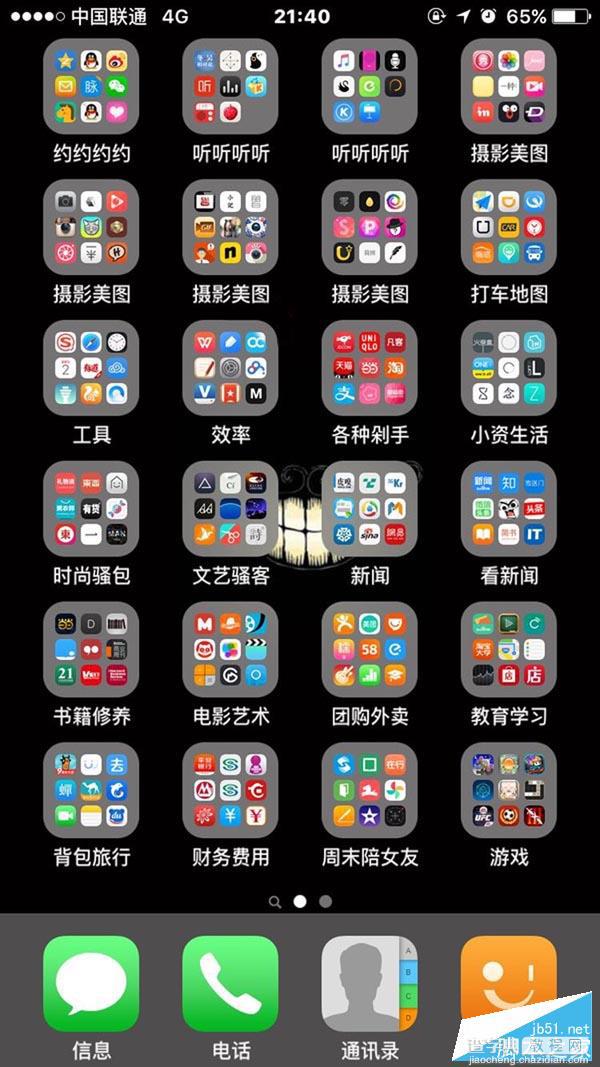Open the 工具 folder
600x1067 pixels.
pos(91,369)
